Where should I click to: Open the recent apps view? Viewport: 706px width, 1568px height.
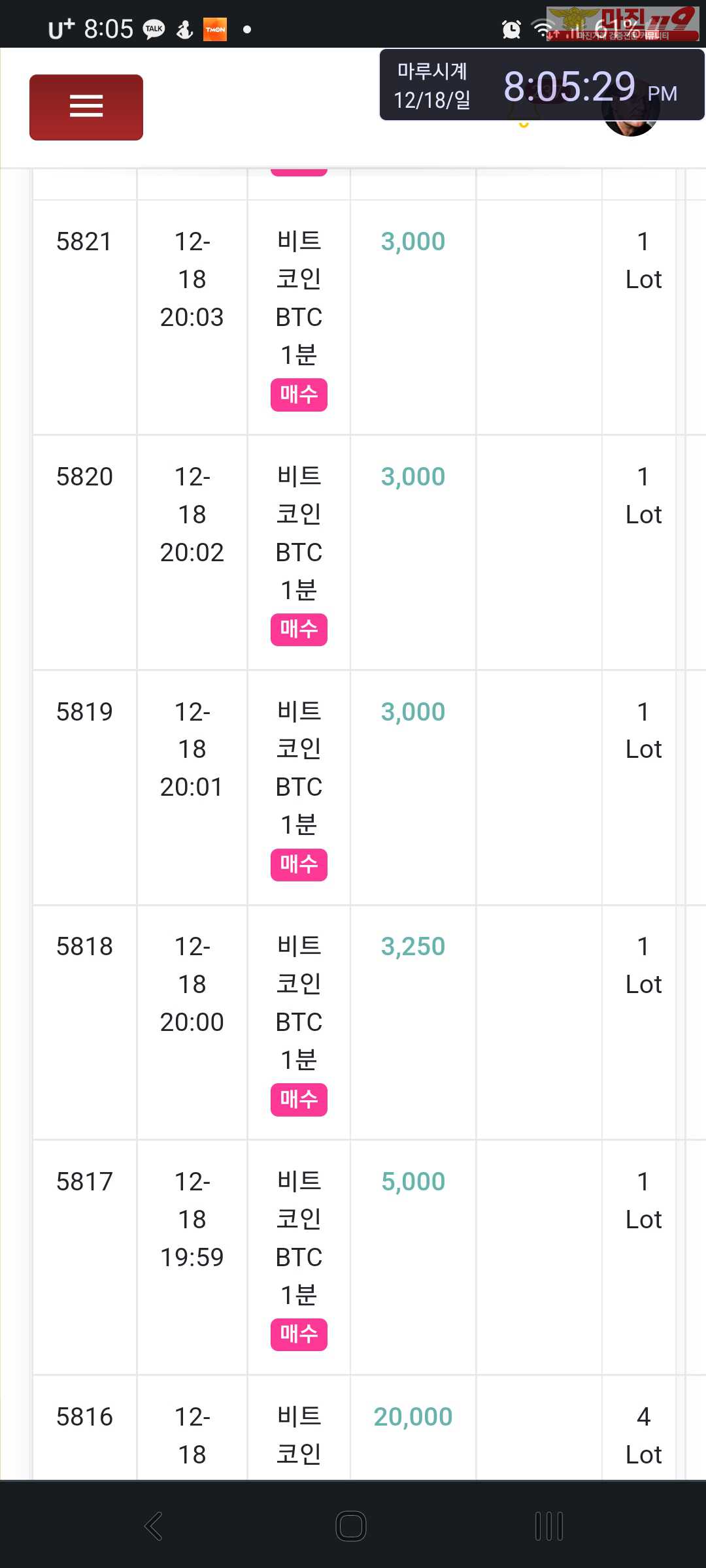point(549,1526)
